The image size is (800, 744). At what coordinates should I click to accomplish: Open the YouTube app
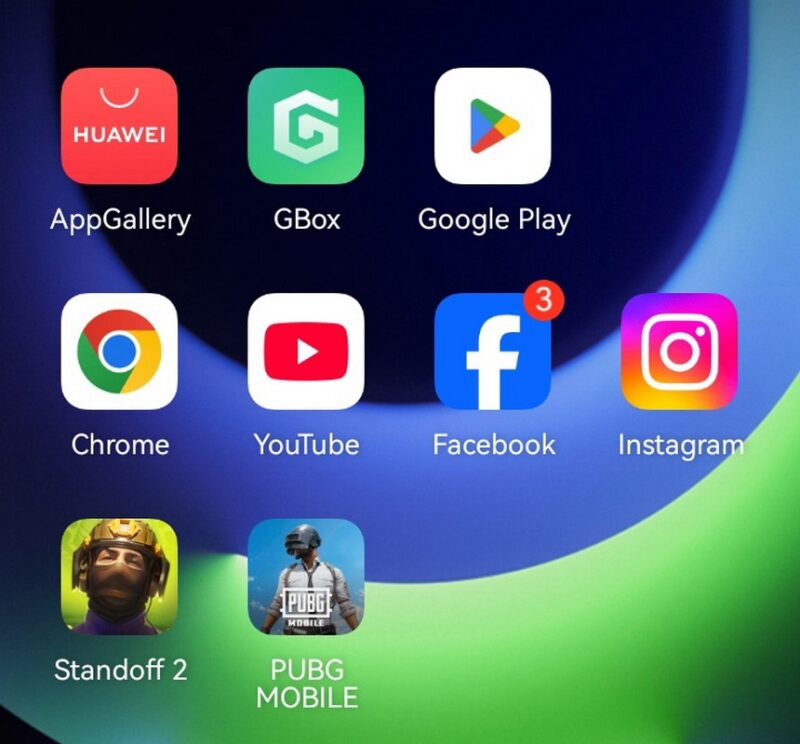(x=306, y=351)
